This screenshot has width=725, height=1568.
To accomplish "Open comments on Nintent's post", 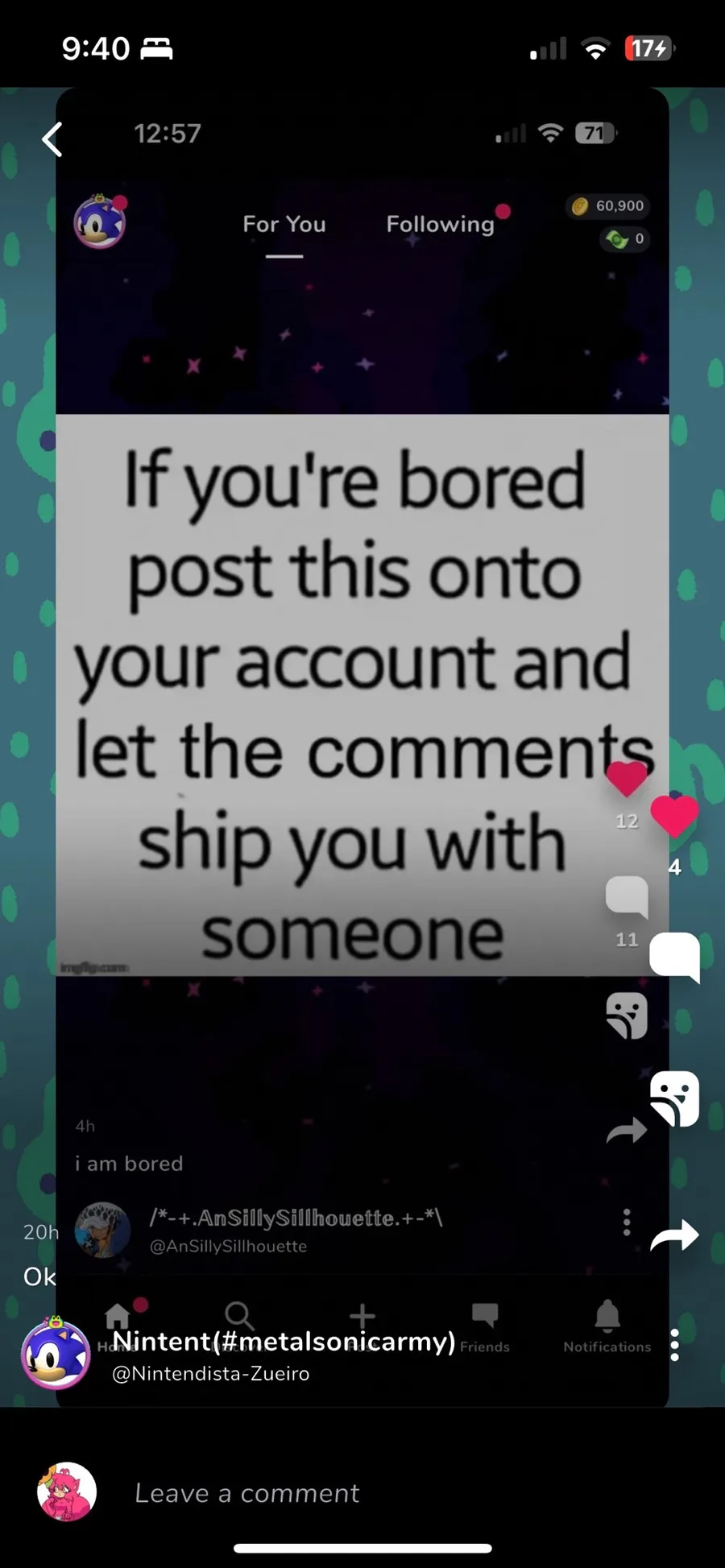I will (x=674, y=956).
